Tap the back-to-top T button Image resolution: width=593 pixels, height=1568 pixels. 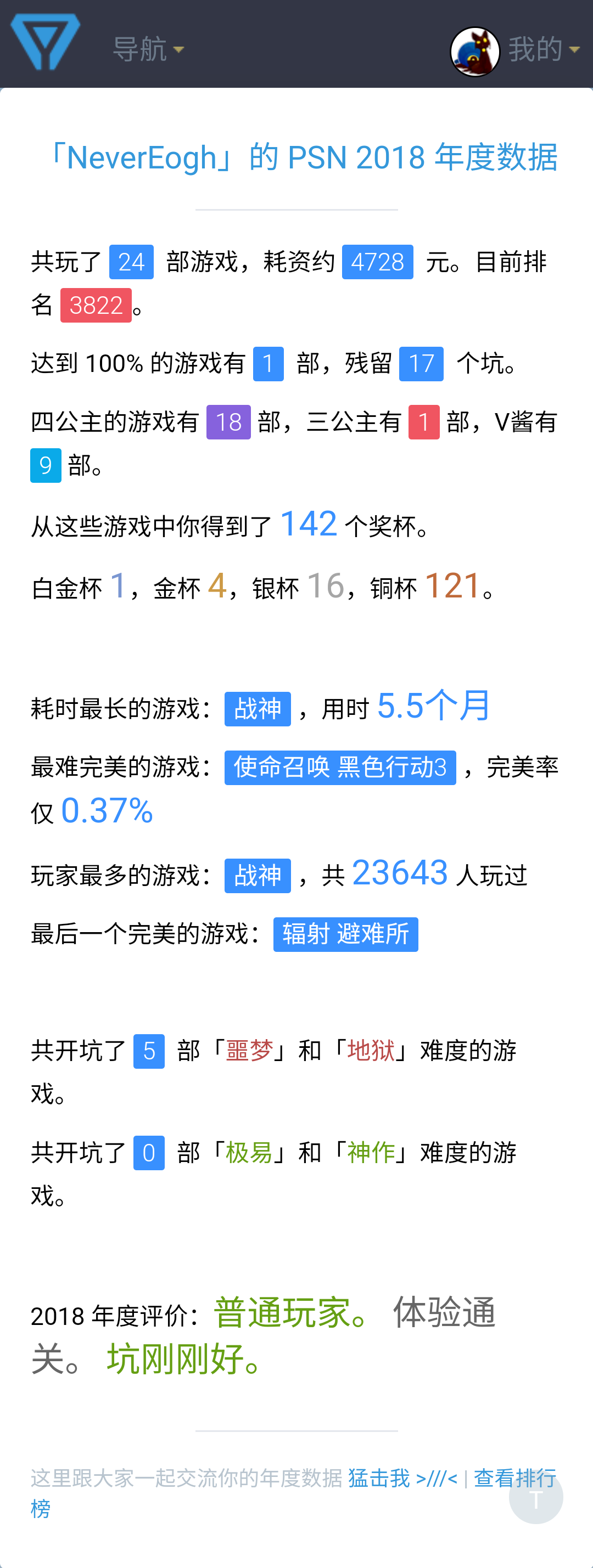click(x=536, y=1497)
